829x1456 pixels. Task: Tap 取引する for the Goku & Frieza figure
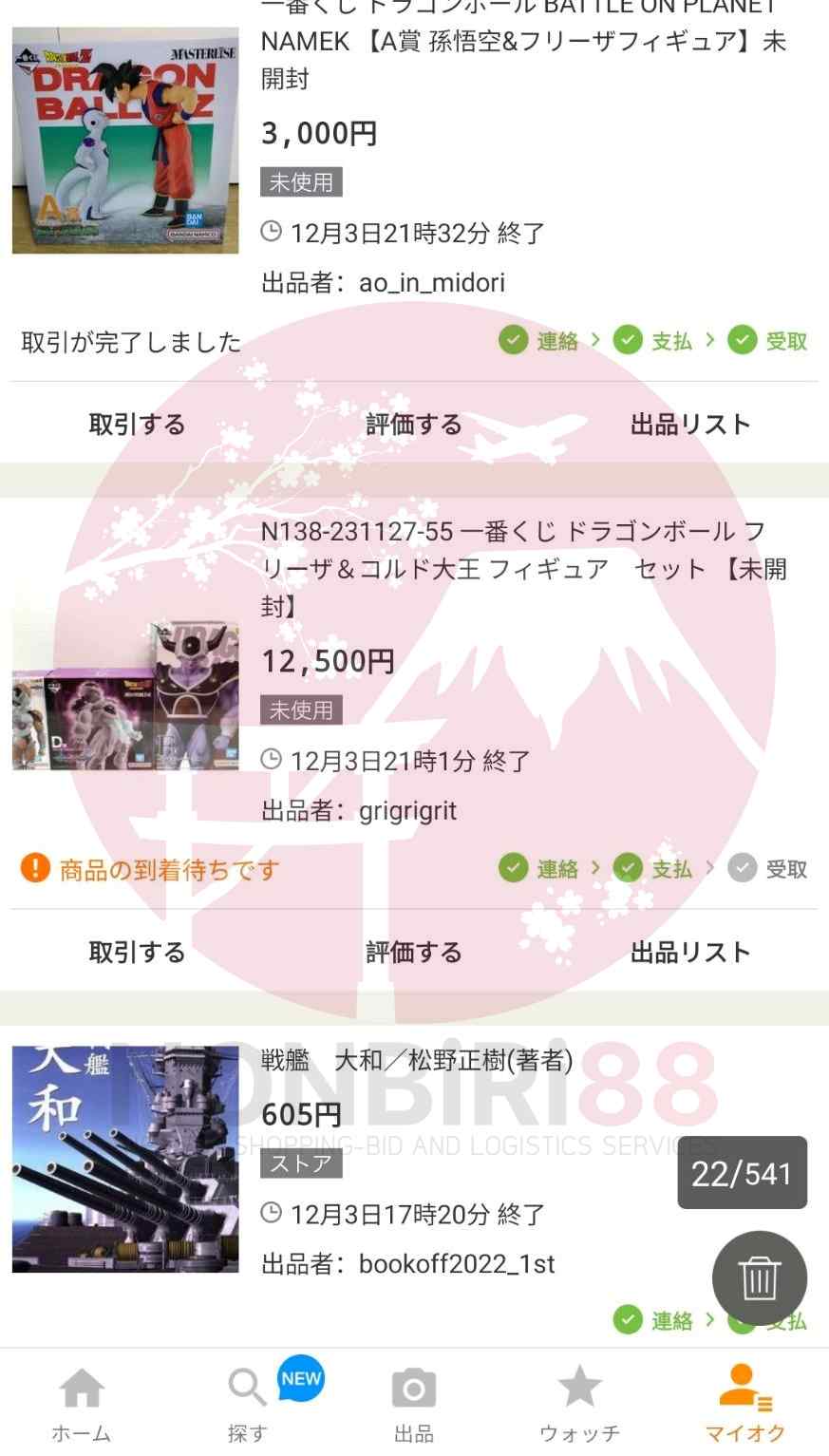(137, 425)
